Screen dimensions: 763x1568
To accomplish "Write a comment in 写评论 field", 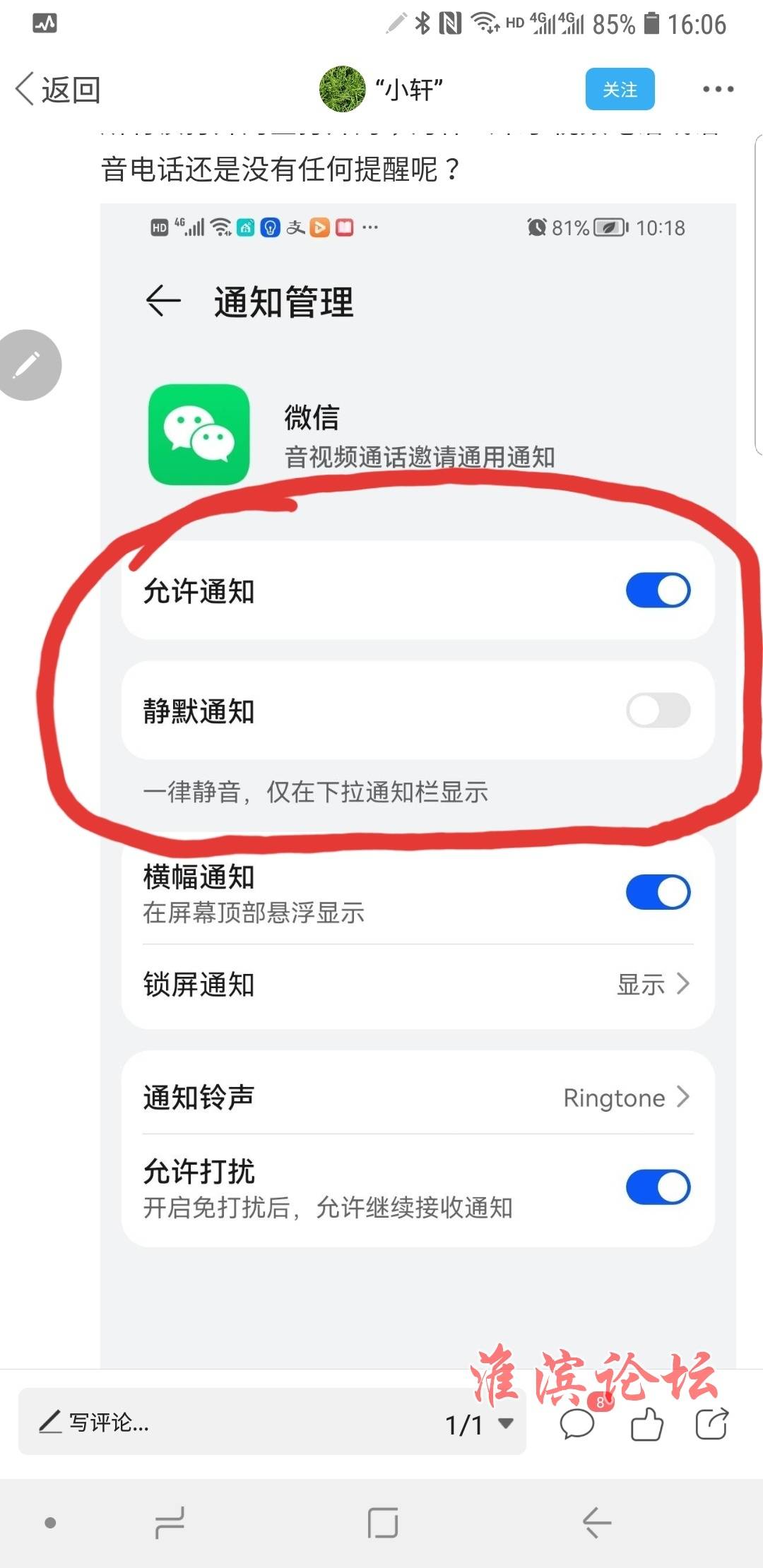I will pos(212,1421).
